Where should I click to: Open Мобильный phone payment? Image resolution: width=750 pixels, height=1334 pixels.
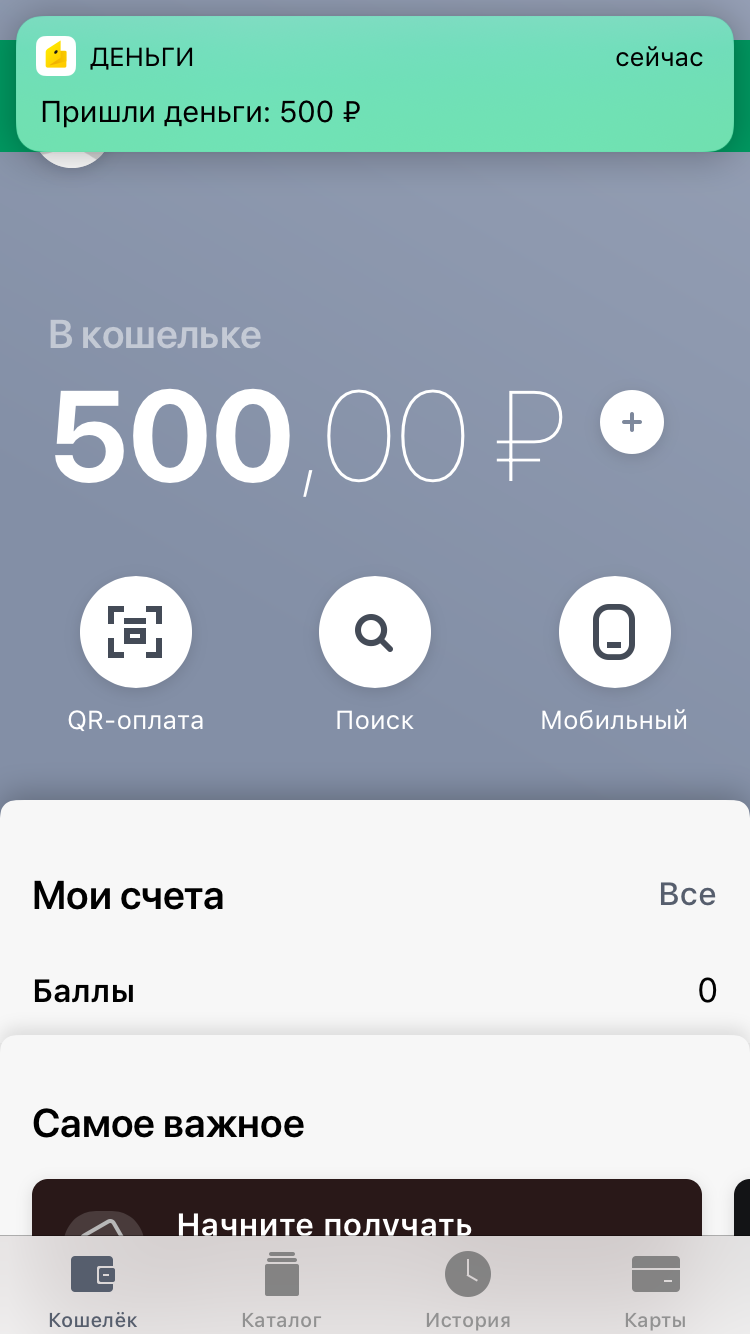(x=614, y=632)
